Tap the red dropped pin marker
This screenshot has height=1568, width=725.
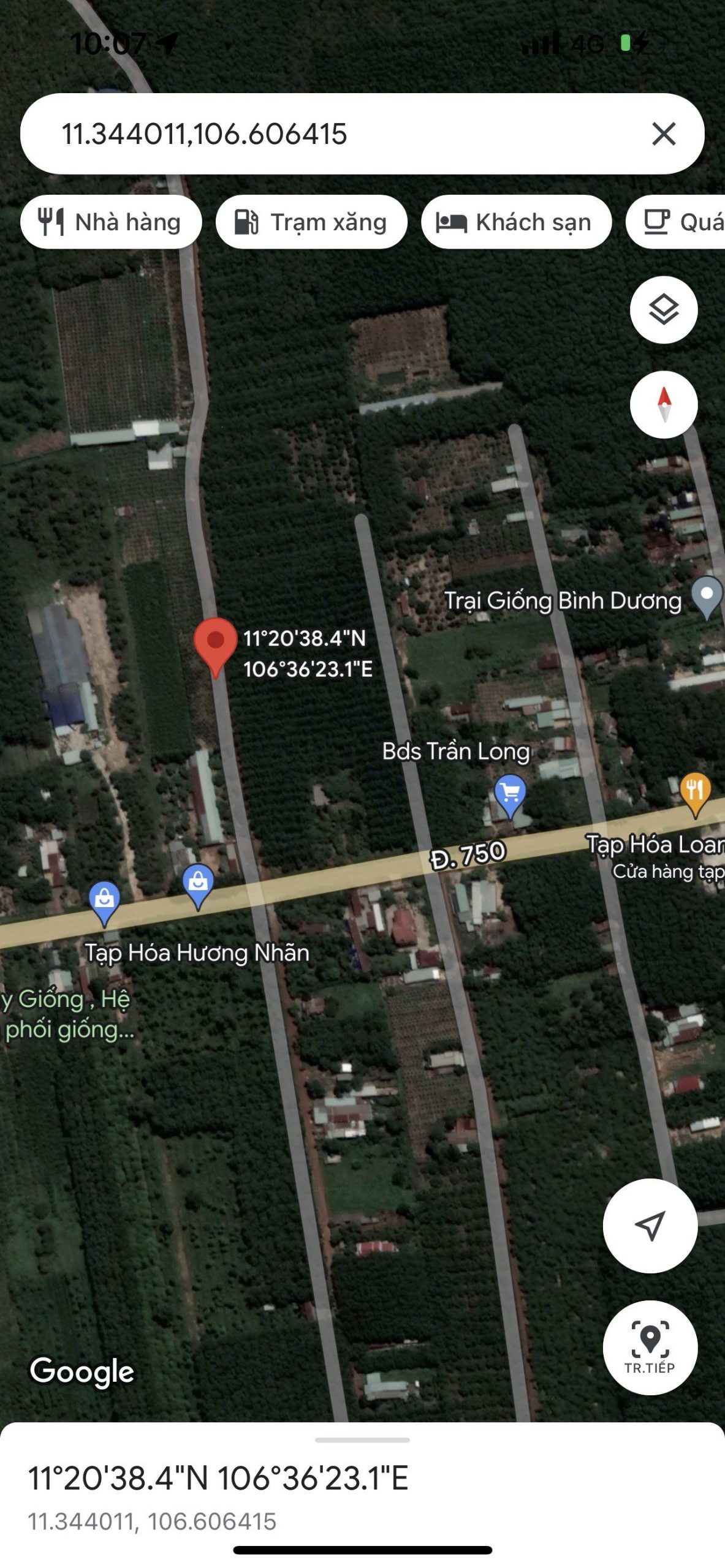tap(215, 644)
